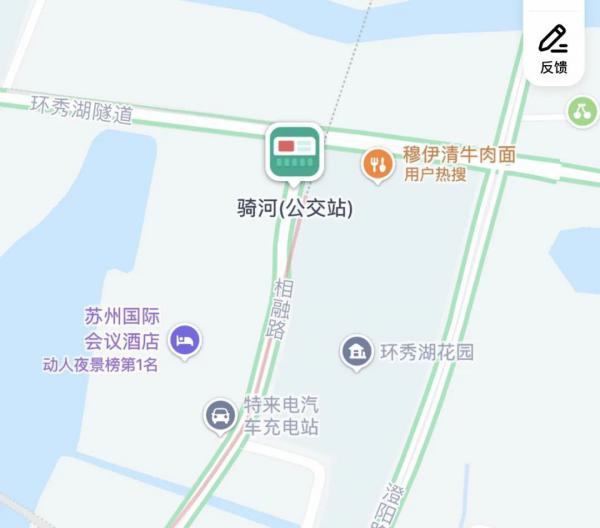
Task: Open the 反馈 feedback button
Action: coord(553,47)
